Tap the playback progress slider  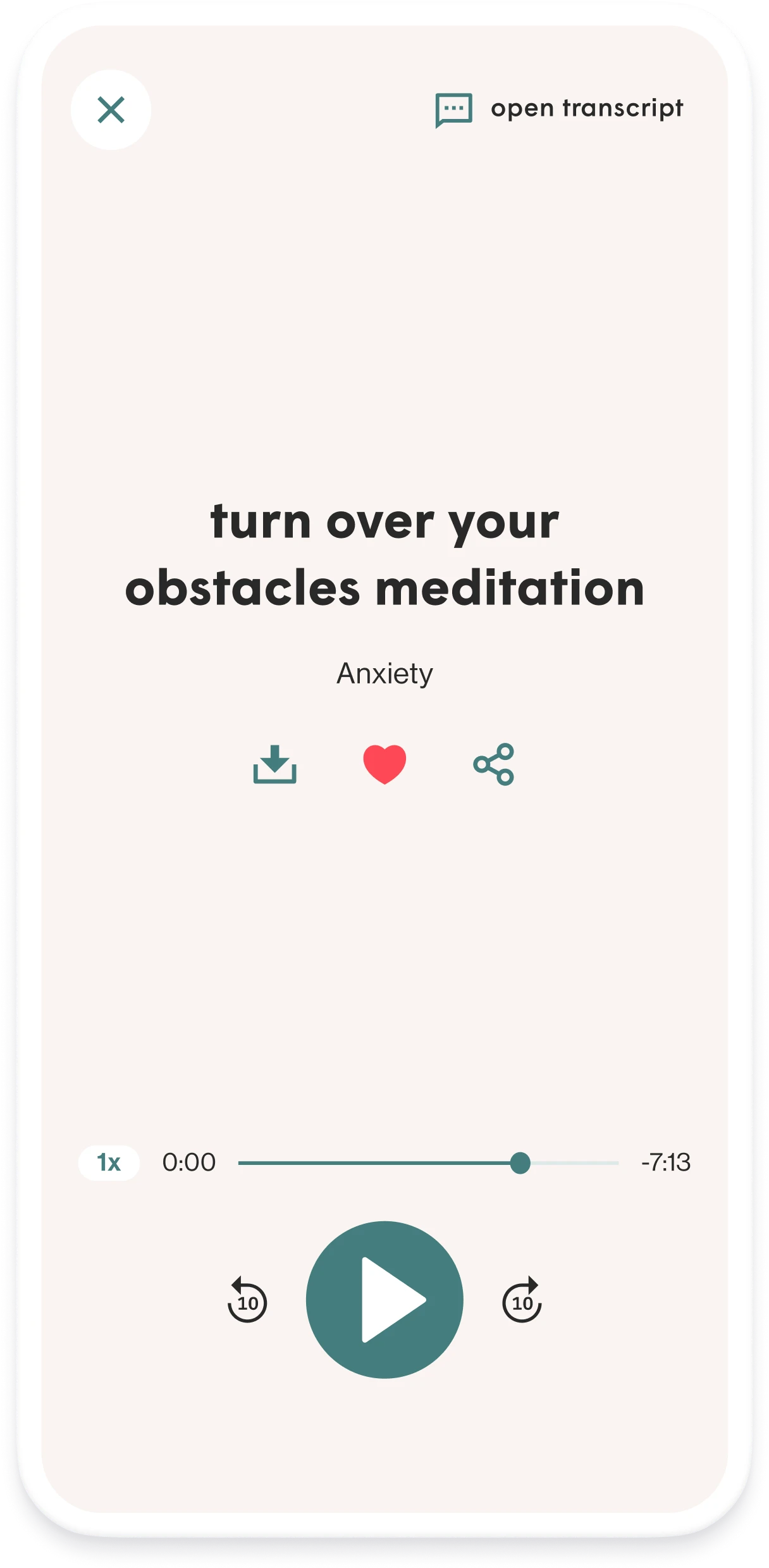click(x=428, y=1162)
